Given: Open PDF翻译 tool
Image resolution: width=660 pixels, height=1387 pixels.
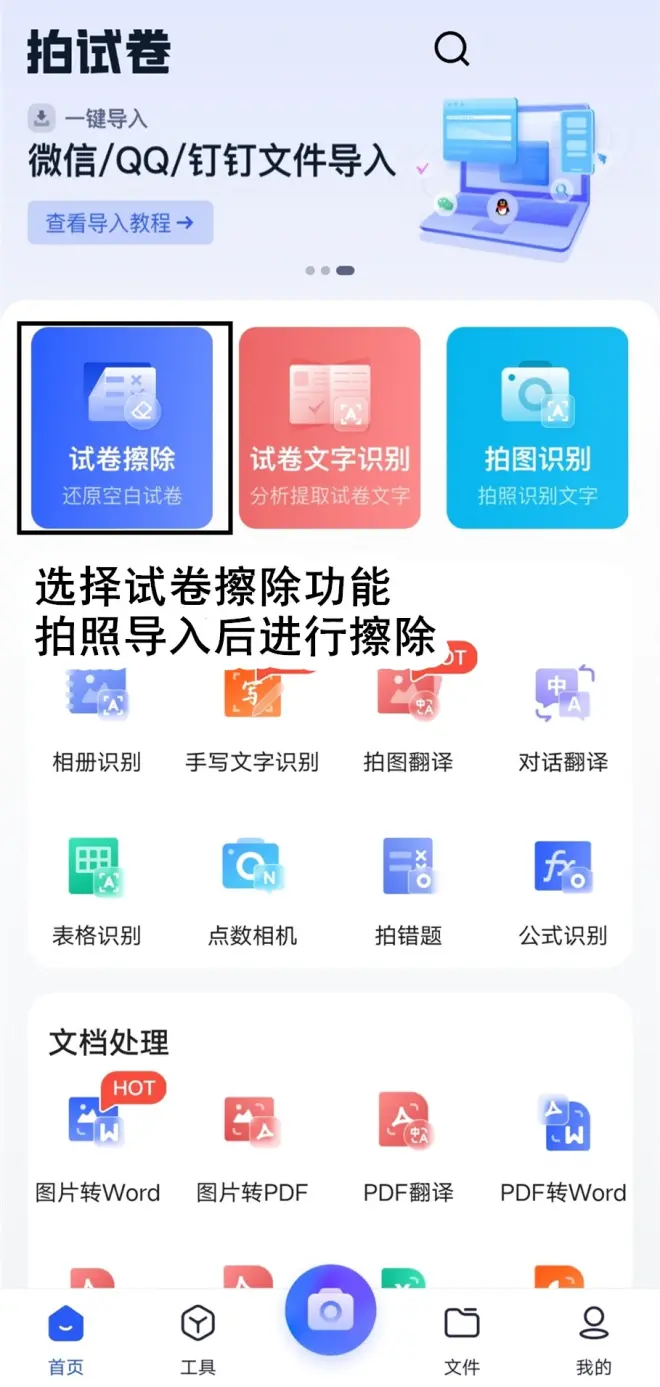Looking at the screenshot, I should [x=408, y=1145].
